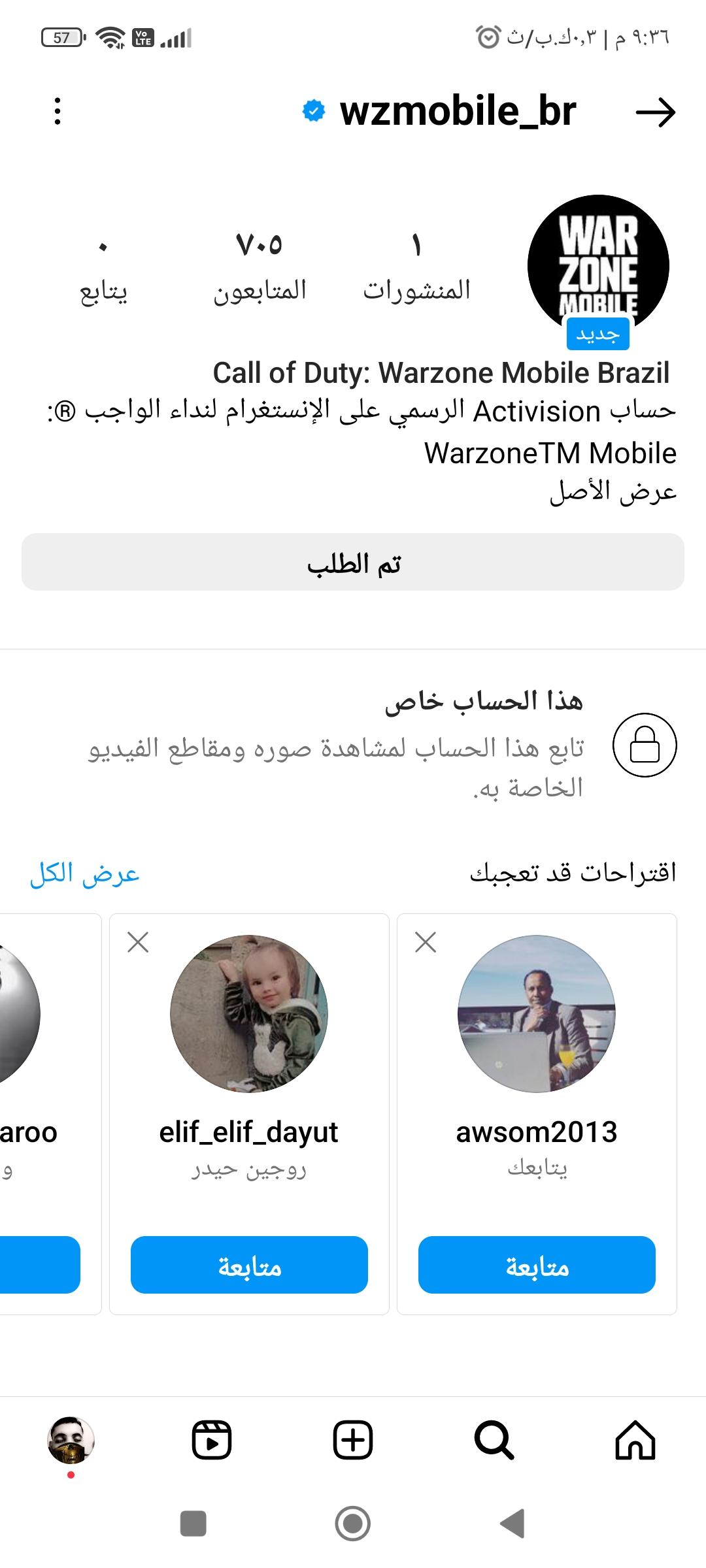Tap the requested button تم الطلب

pyautogui.click(x=353, y=563)
